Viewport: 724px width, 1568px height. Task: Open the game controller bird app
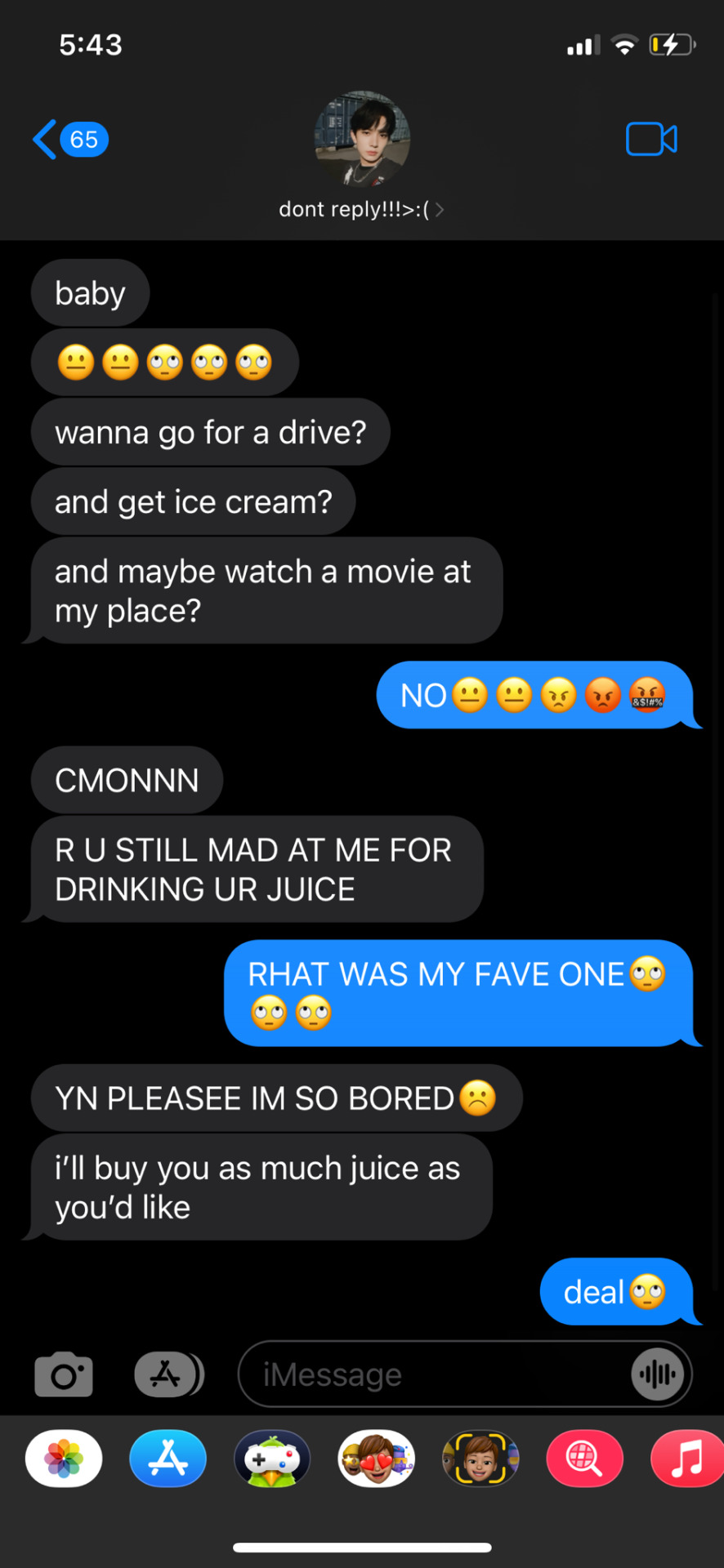tap(272, 1459)
